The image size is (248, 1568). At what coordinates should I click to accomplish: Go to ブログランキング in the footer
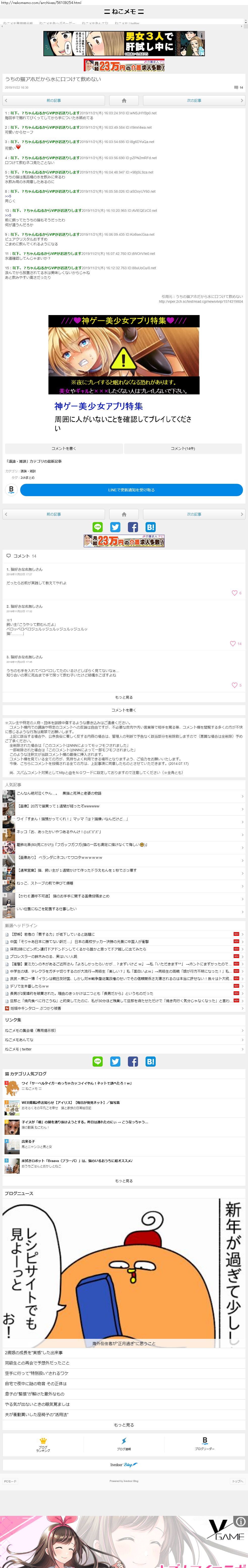[43, 1444]
